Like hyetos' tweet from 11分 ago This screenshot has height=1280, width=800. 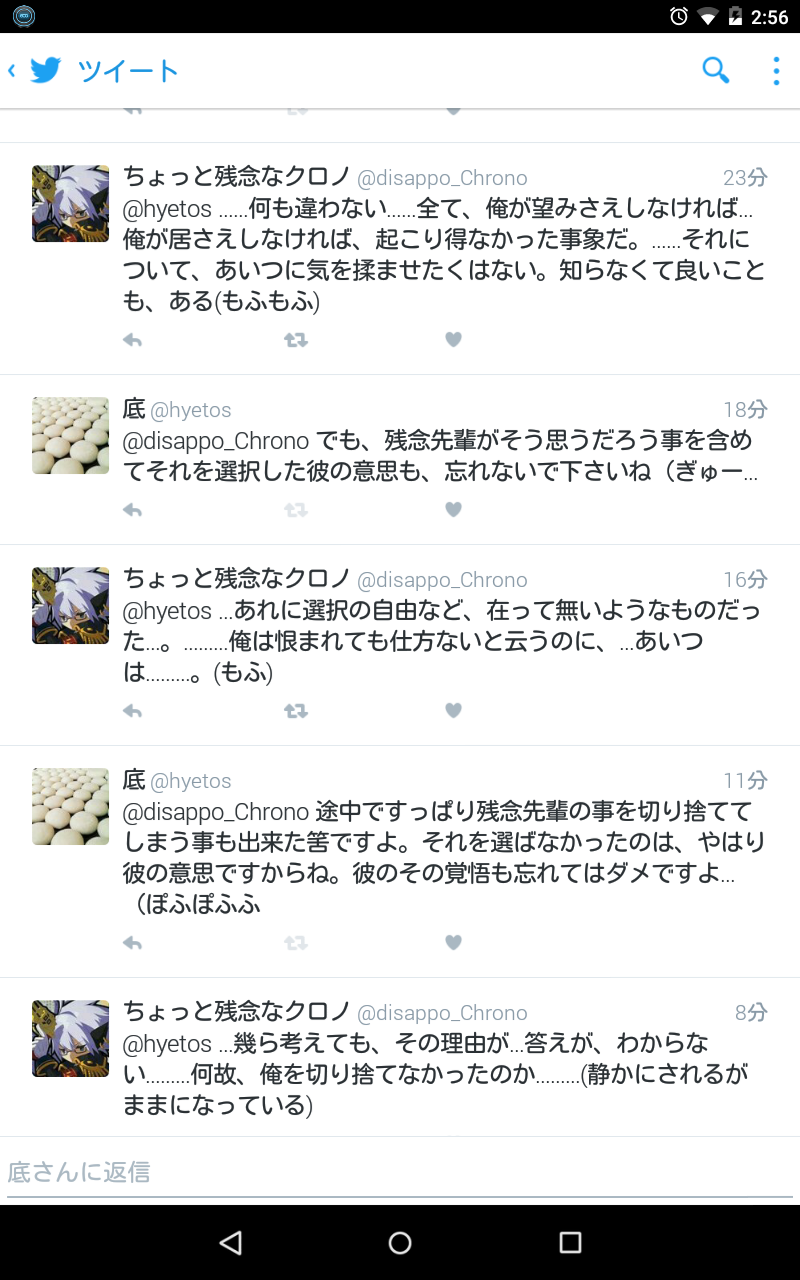(x=453, y=943)
